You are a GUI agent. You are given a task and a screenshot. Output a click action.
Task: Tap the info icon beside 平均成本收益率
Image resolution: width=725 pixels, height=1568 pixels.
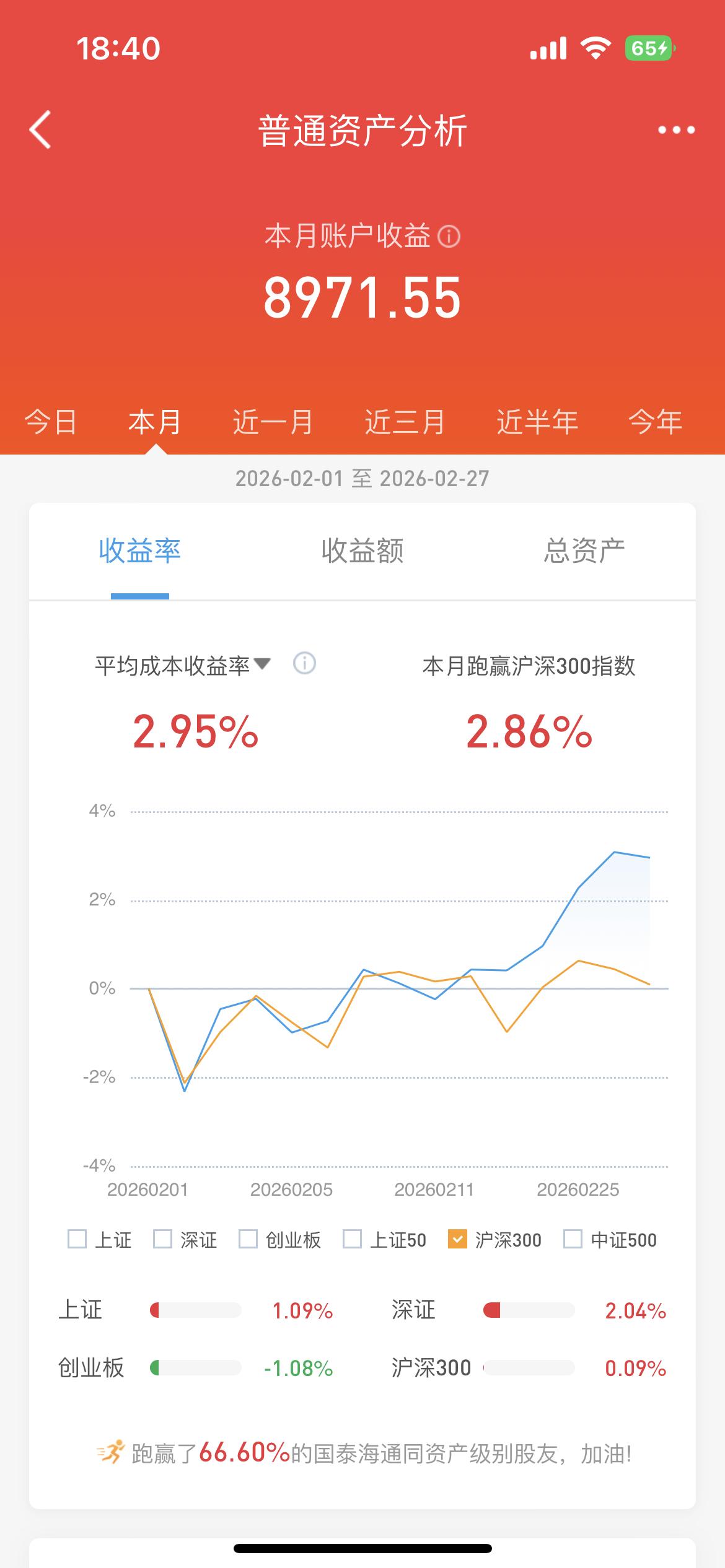coord(304,664)
